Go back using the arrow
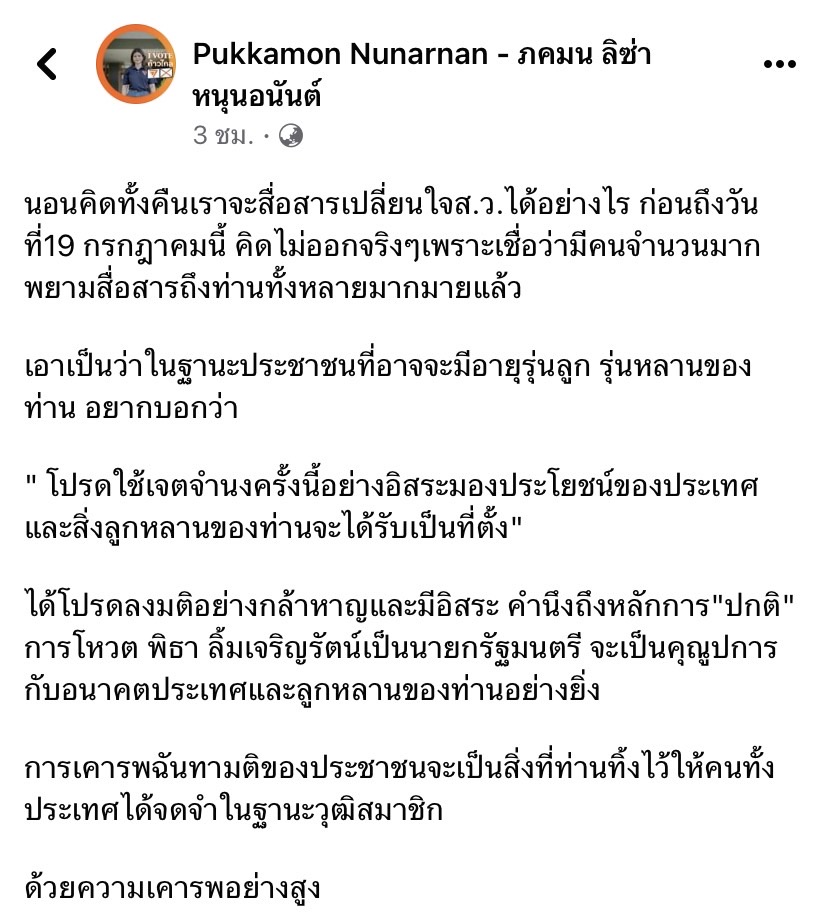 [46, 65]
